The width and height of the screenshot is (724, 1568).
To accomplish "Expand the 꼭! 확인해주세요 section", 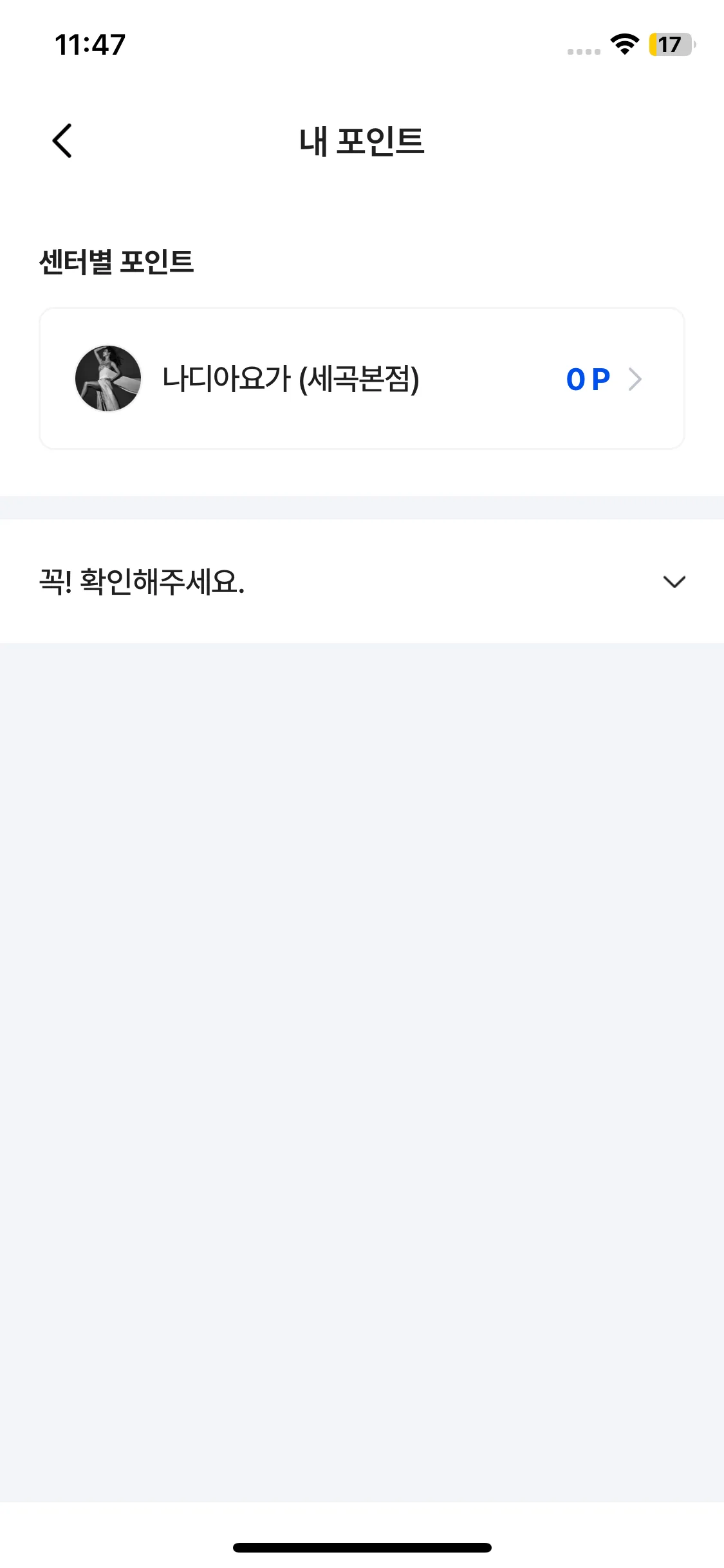I will pyautogui.click(x=673, y=582).
